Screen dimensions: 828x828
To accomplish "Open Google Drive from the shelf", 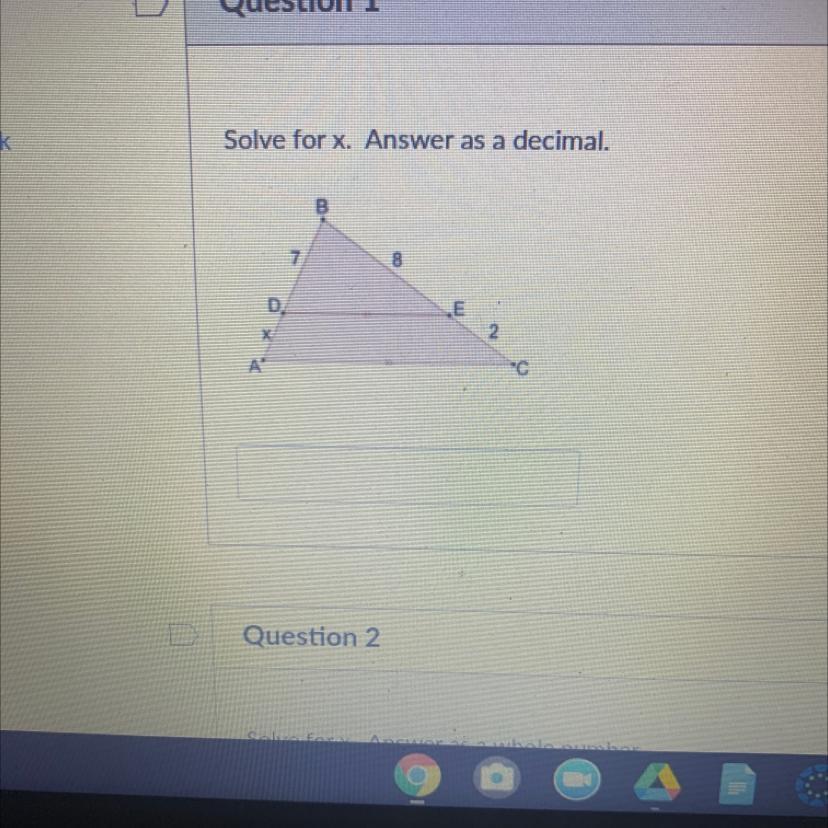I will pos(656,782).
